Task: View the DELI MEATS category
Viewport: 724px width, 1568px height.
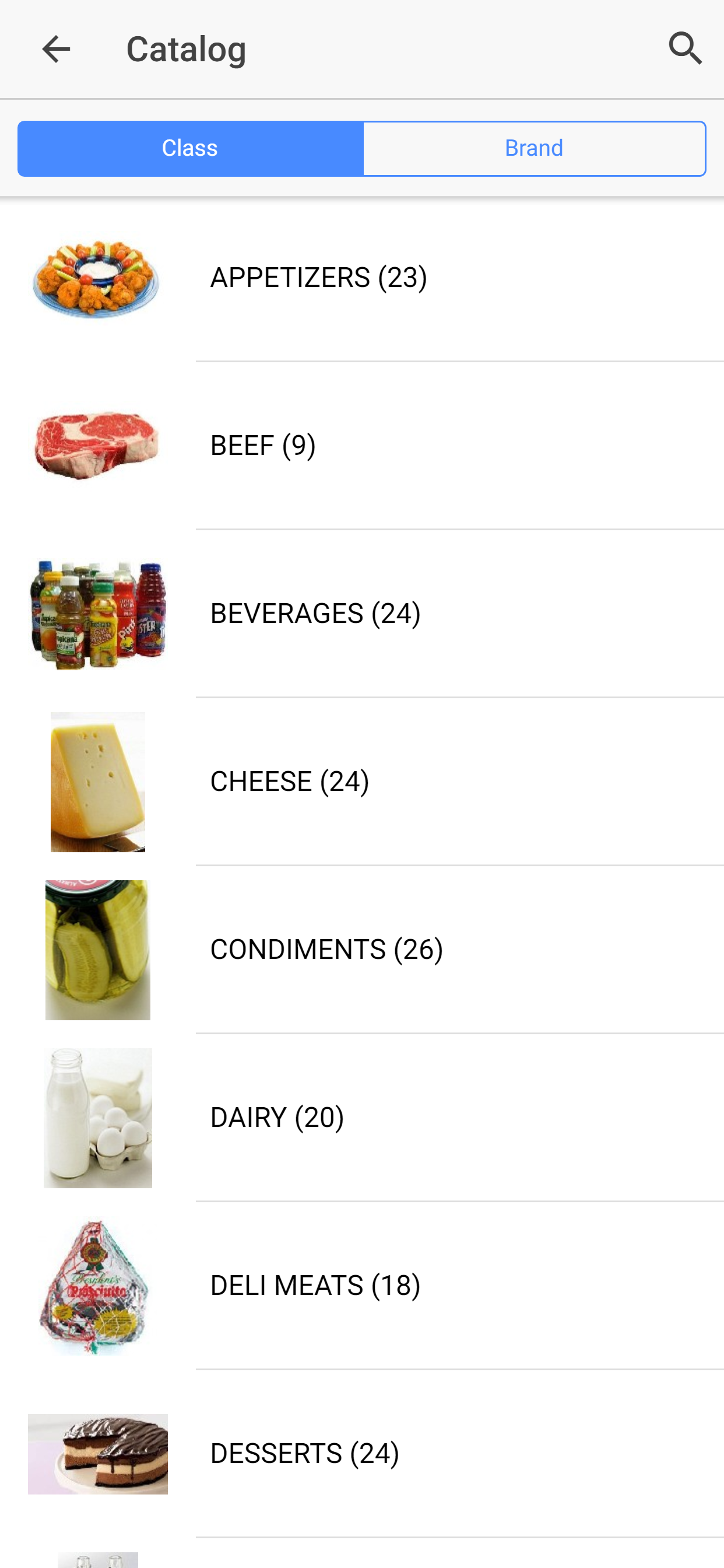Action: pyautogui.click(x=362, y=1286)
